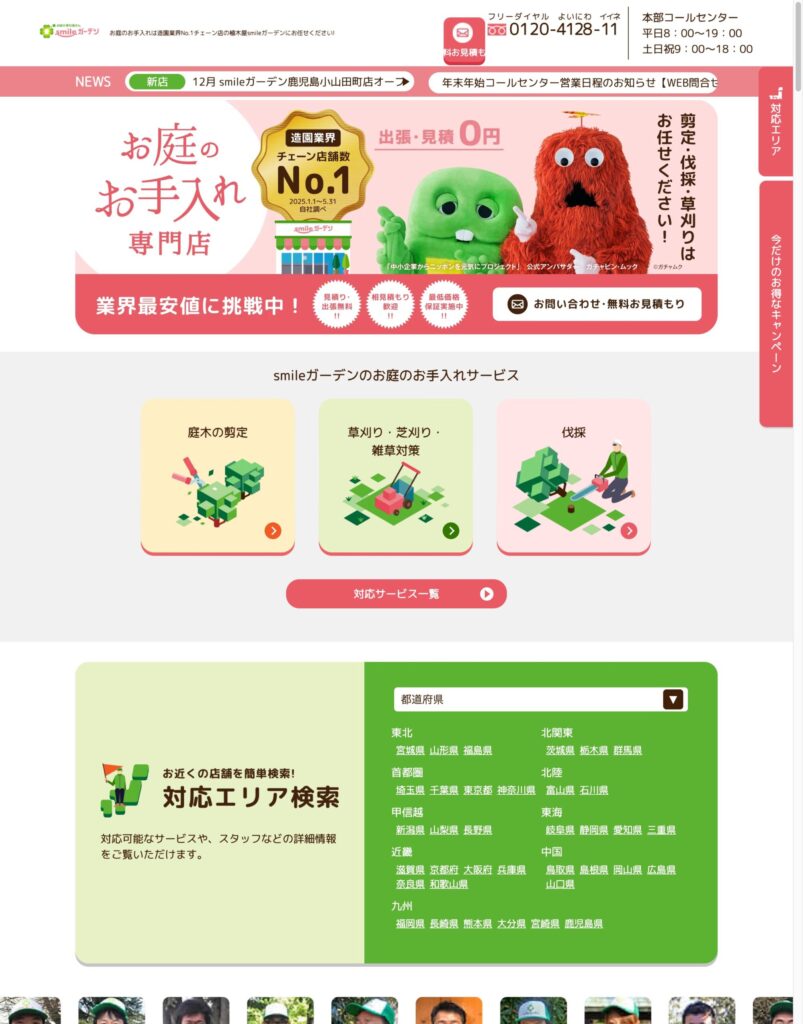
Task: Choose 茨城県 under 北関東
Action: (560, 750)
